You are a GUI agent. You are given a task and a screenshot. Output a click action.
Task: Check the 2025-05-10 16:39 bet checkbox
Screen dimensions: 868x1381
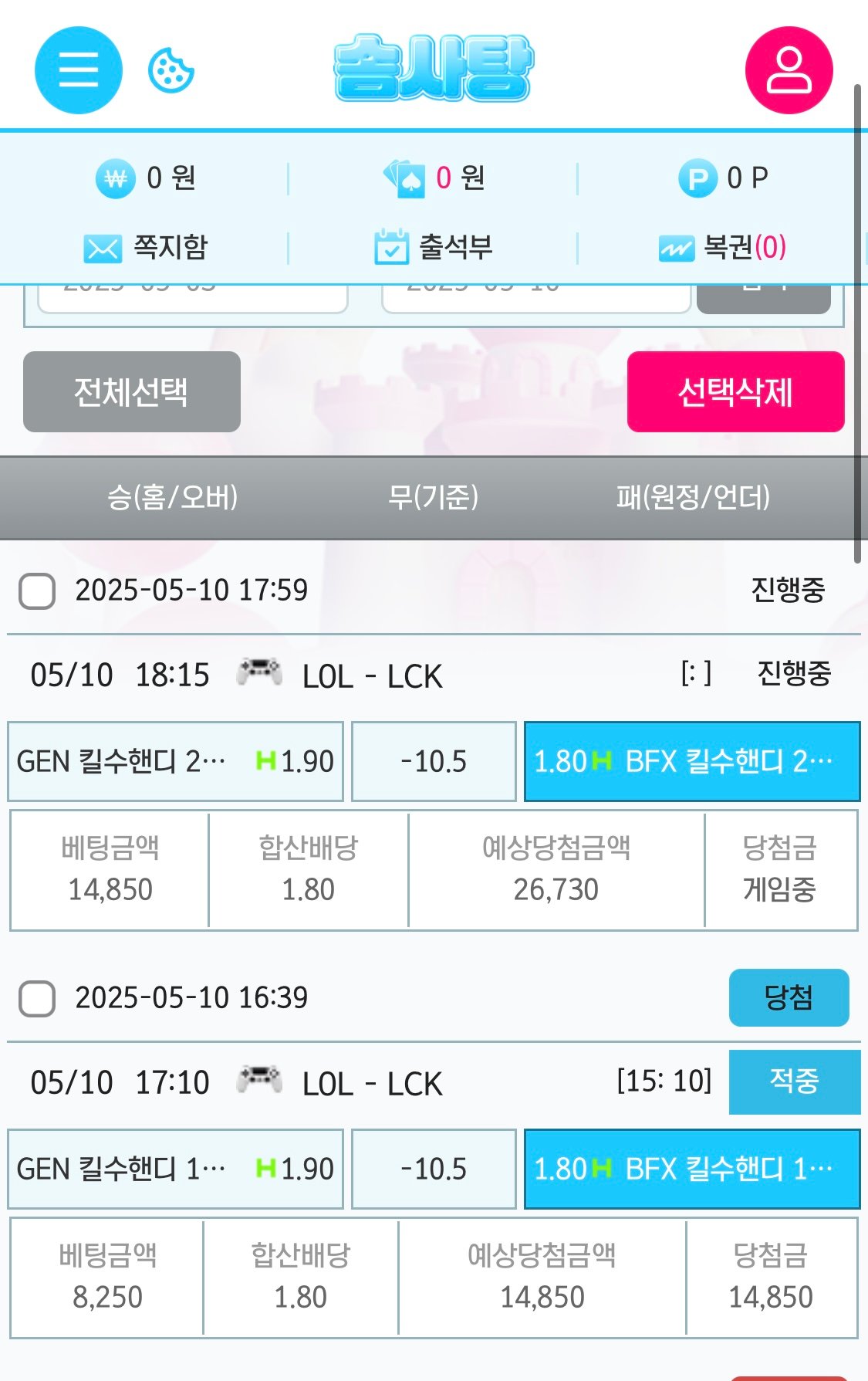pyautogui.click(x=37, y=999)
